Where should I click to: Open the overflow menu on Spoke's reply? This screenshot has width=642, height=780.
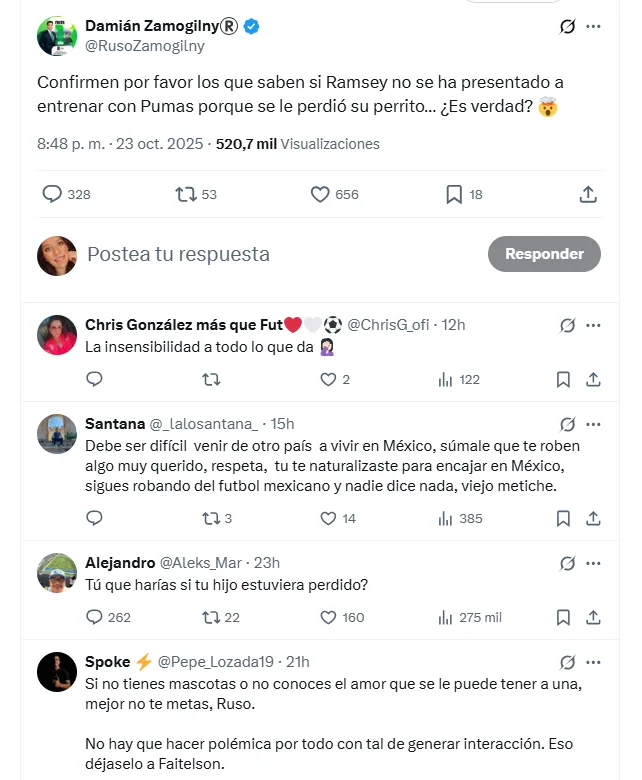click(x=594, y=662)
